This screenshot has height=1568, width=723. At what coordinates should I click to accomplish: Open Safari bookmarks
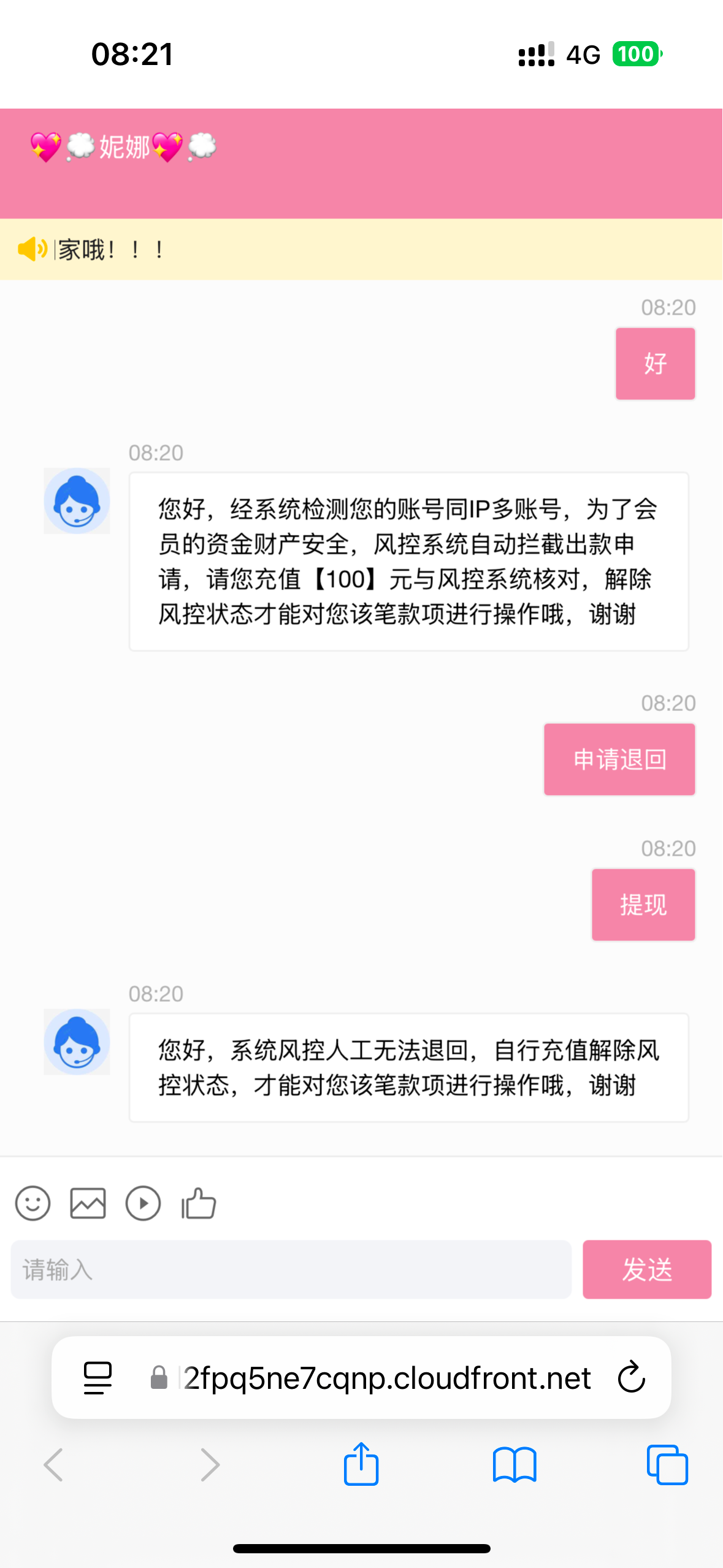click(515, 1465)
